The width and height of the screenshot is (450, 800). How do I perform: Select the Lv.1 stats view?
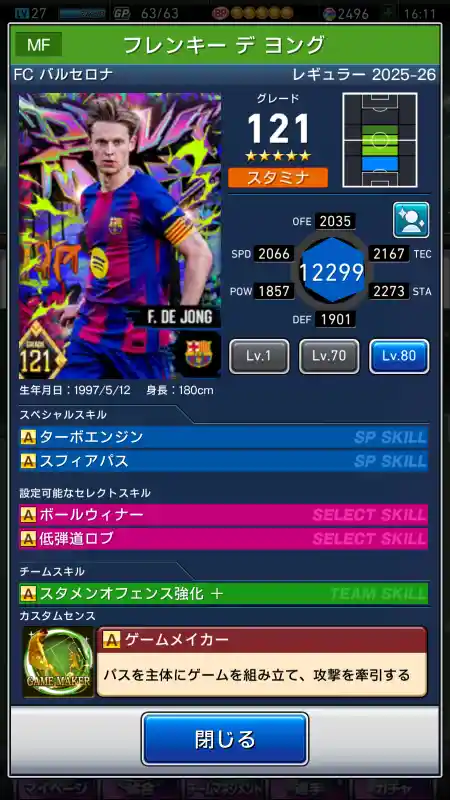point(259,356)
